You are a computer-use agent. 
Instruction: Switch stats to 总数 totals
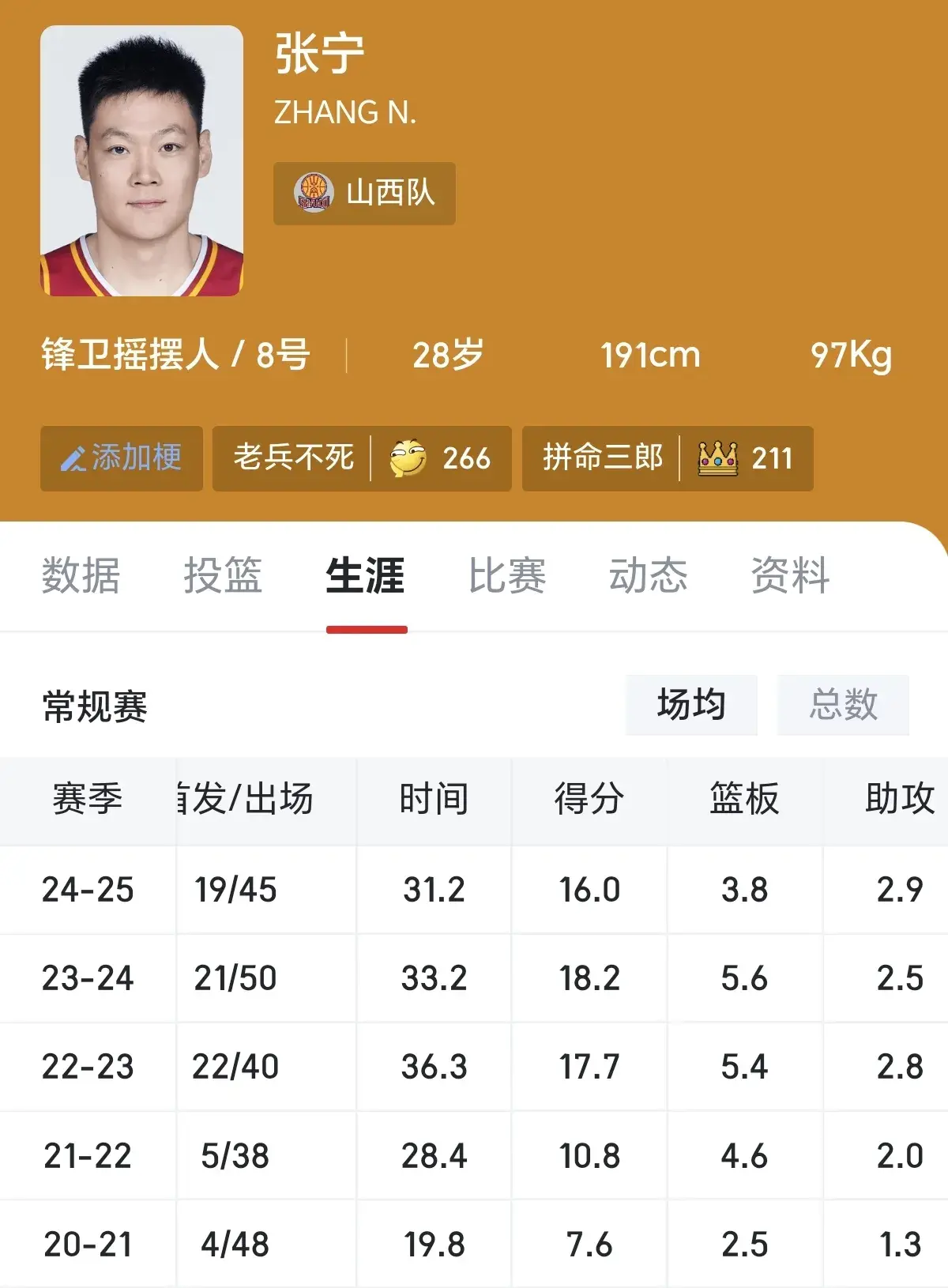pyautogui.click(x=843, y=704)
